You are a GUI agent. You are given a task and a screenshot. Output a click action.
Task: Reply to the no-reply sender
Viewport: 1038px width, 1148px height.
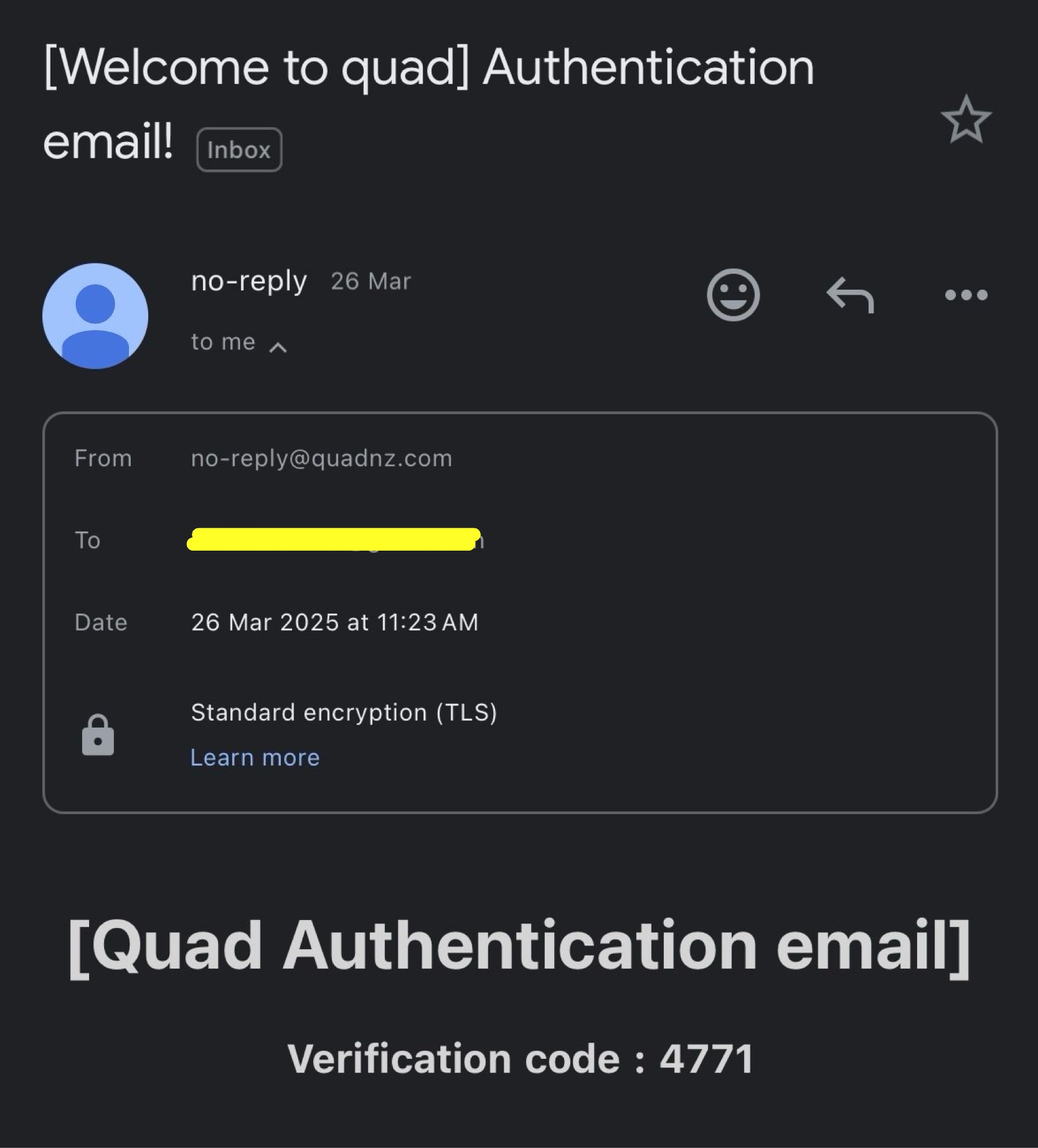click(x=850, y=295)
